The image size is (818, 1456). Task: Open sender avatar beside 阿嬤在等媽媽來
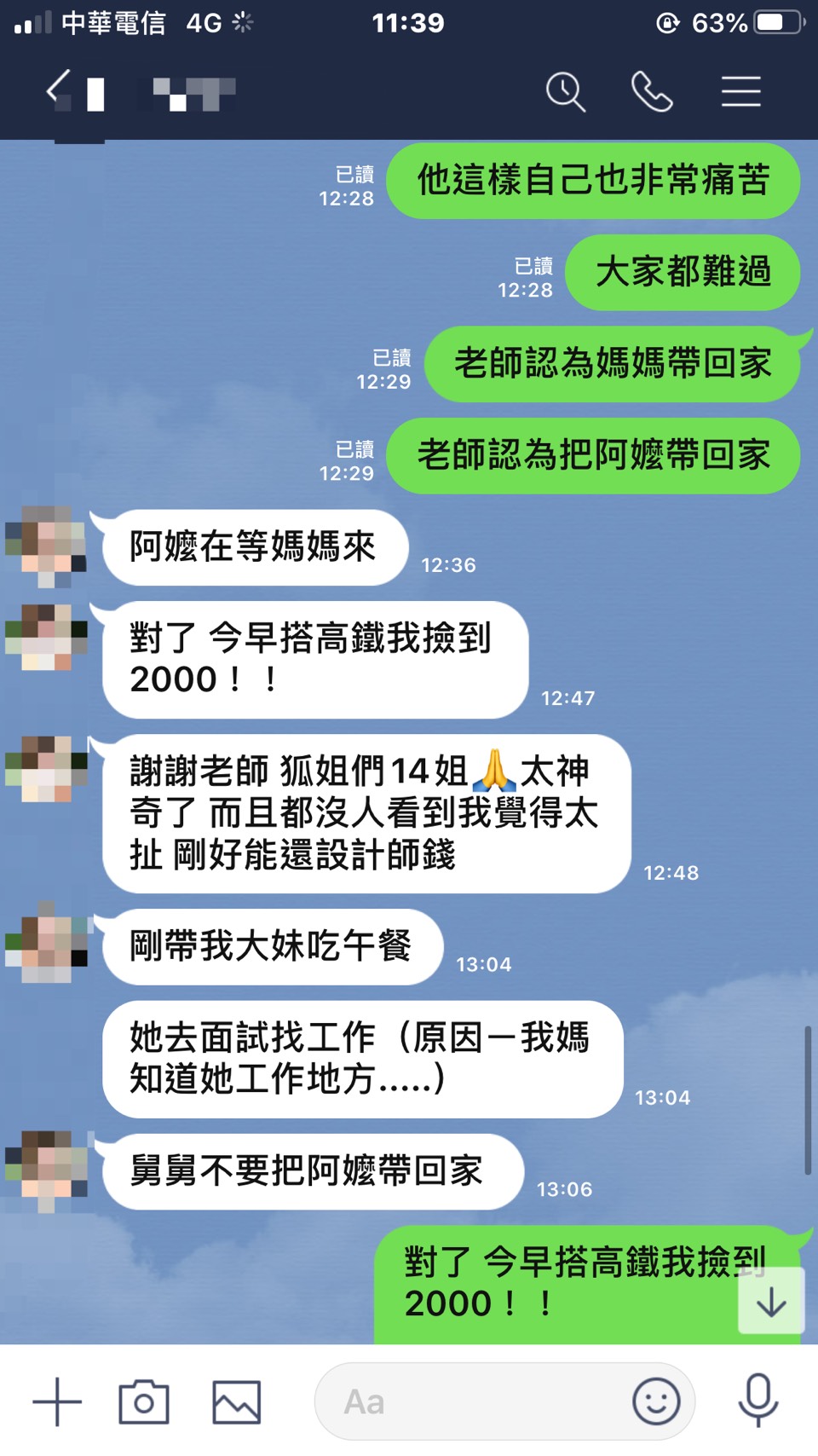[46, 546]
